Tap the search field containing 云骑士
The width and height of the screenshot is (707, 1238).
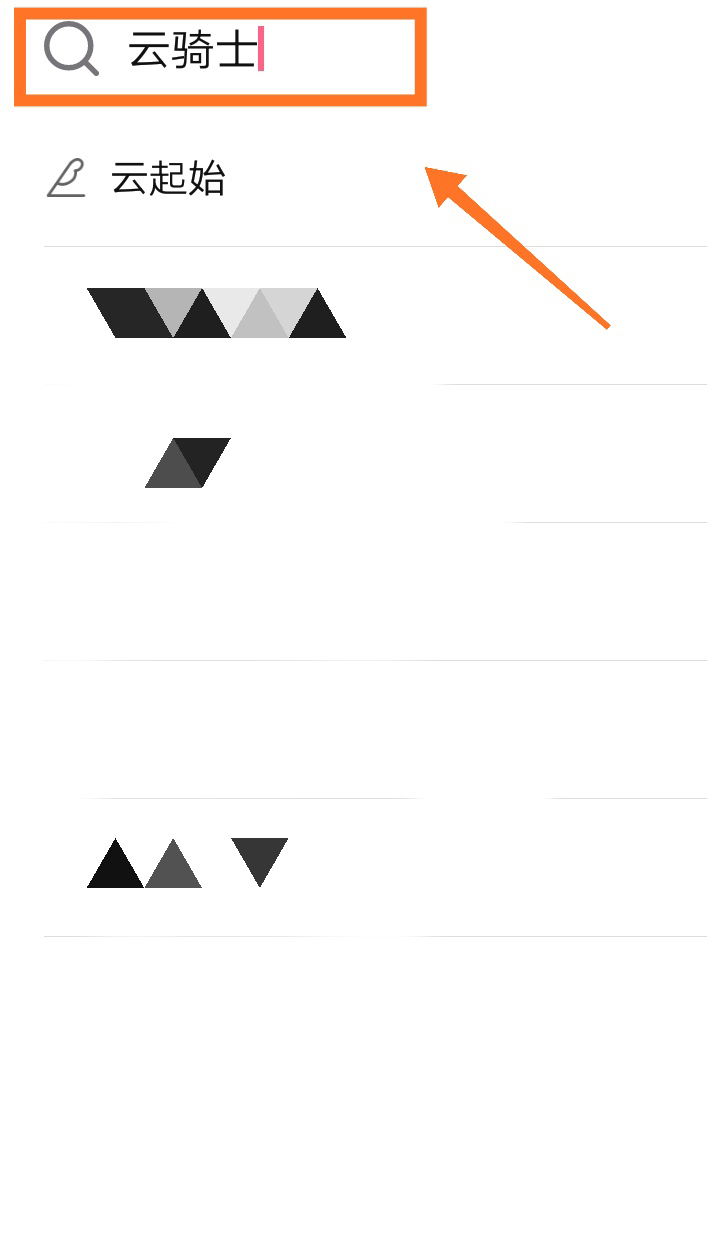(220, 52)
